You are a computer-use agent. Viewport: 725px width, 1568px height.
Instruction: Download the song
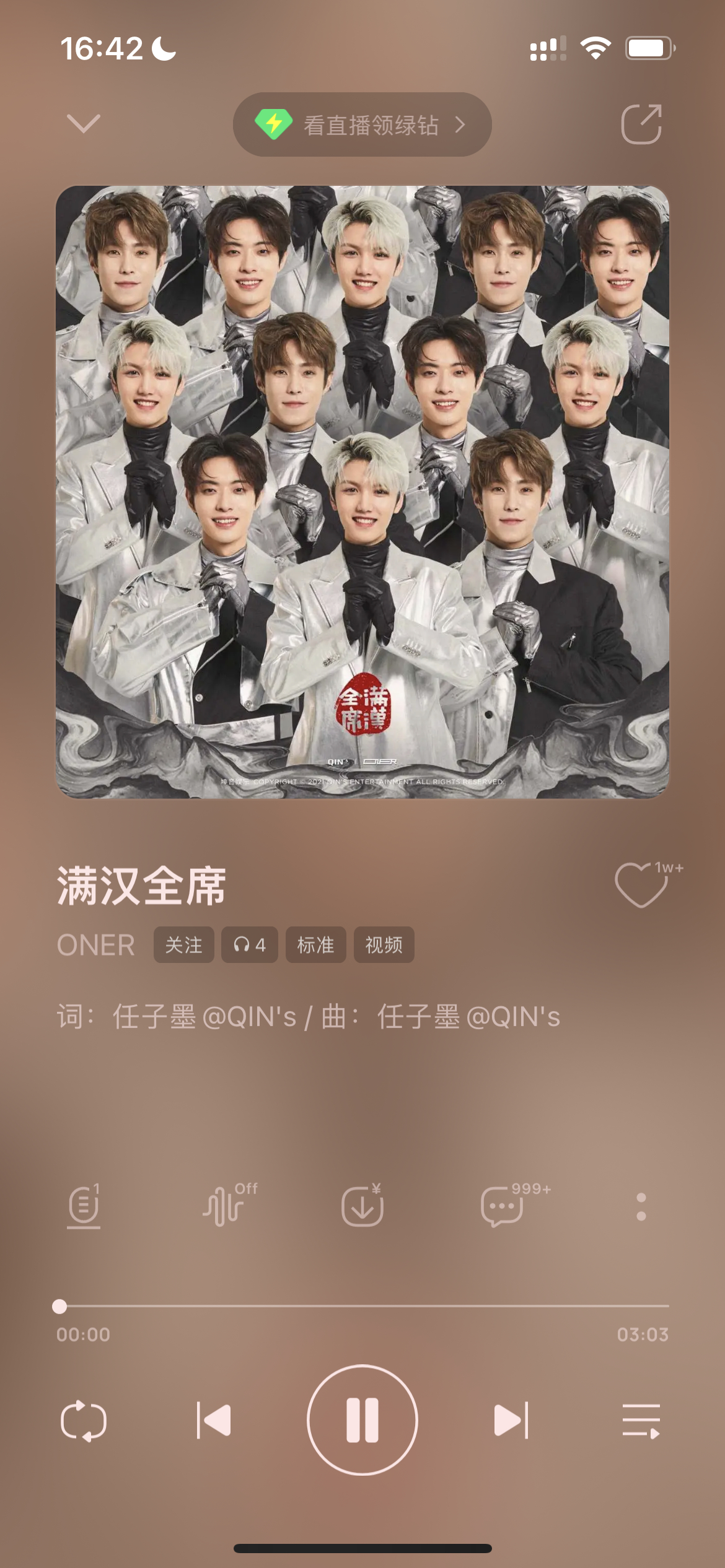pyautogui.click(x=362, y=1205)
